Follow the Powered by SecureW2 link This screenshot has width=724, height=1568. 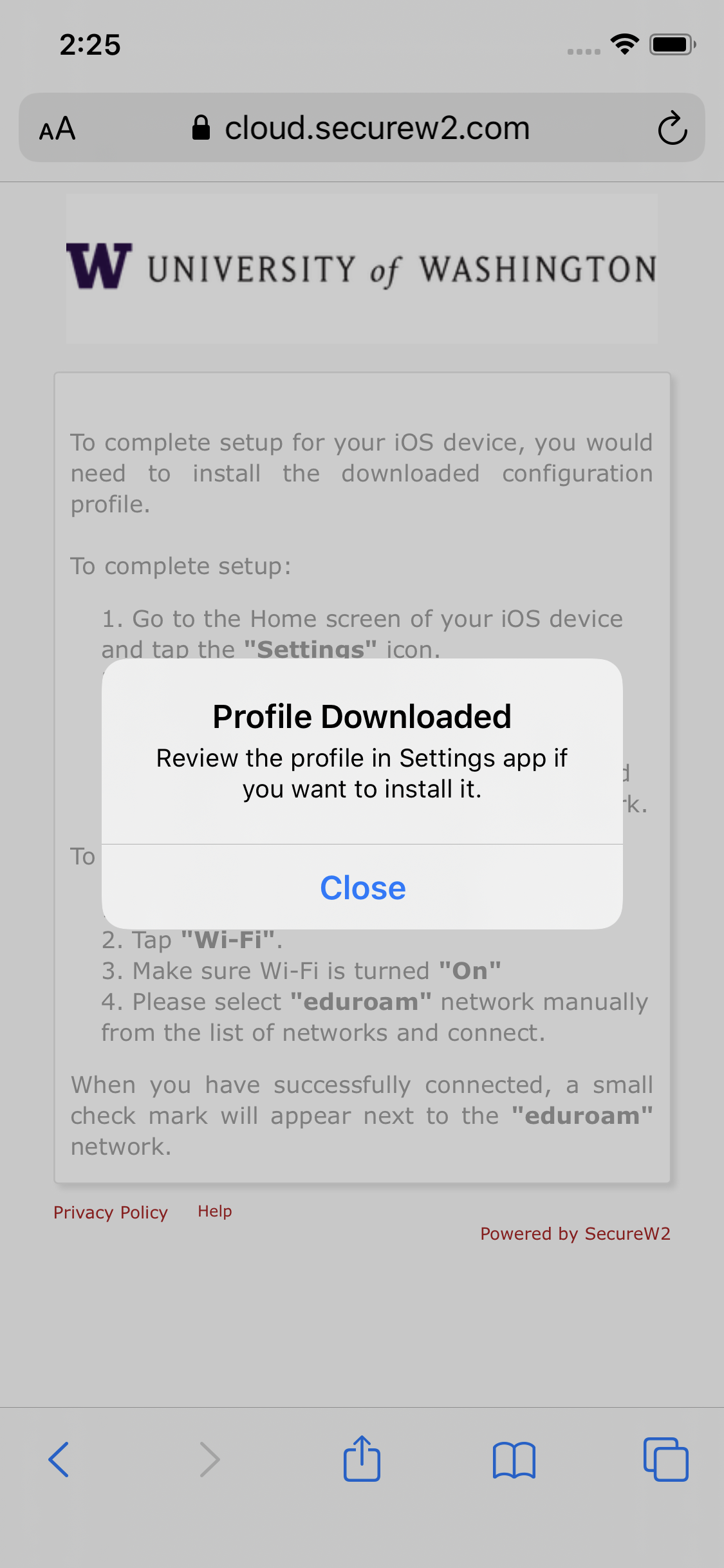tap(575, 1233)
